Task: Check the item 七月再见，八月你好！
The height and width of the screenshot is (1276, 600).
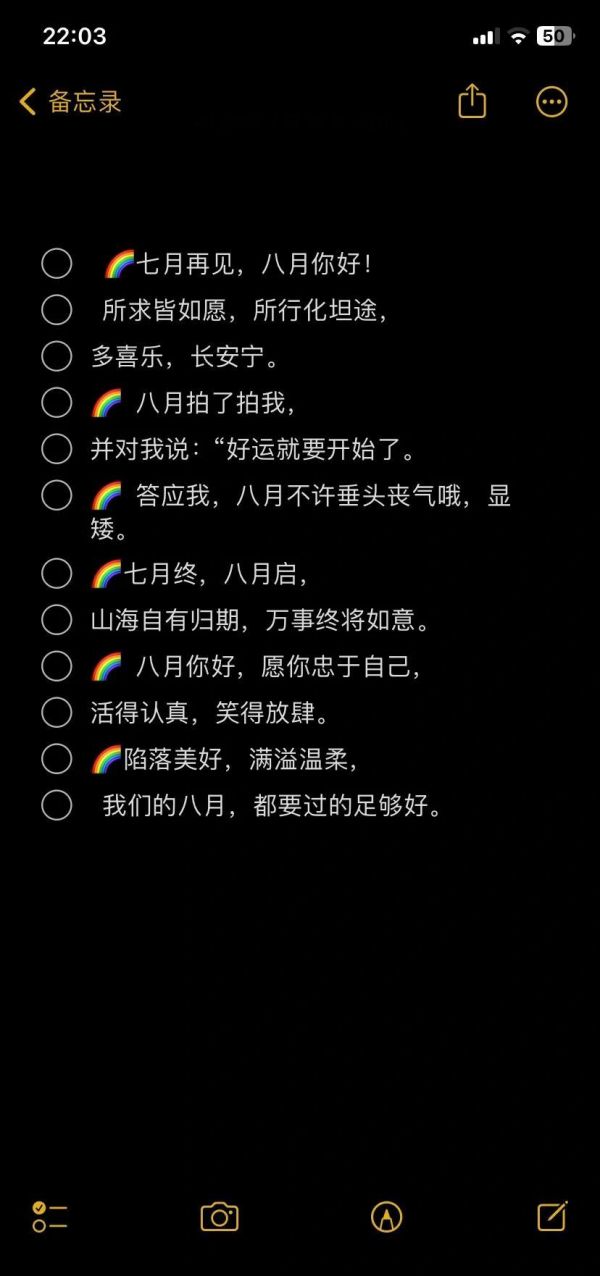Action: coord(57,264)
